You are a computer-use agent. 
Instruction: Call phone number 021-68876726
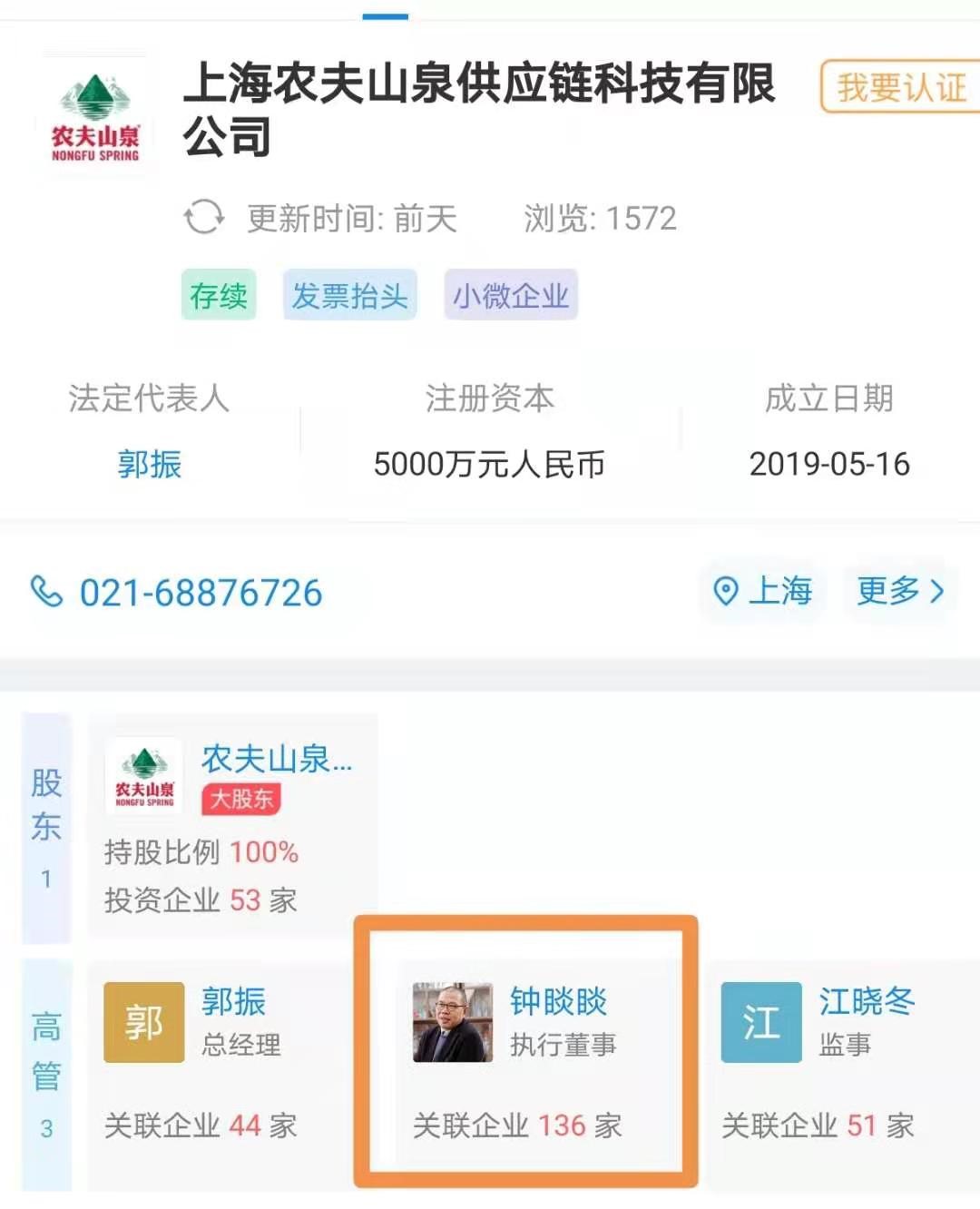click(x=178, y=593)
